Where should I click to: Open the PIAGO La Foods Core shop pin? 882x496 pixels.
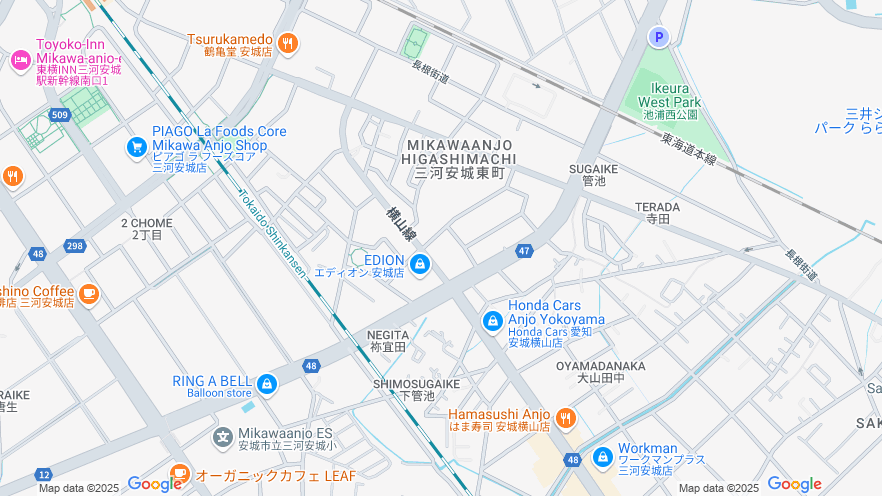[137, 148]
